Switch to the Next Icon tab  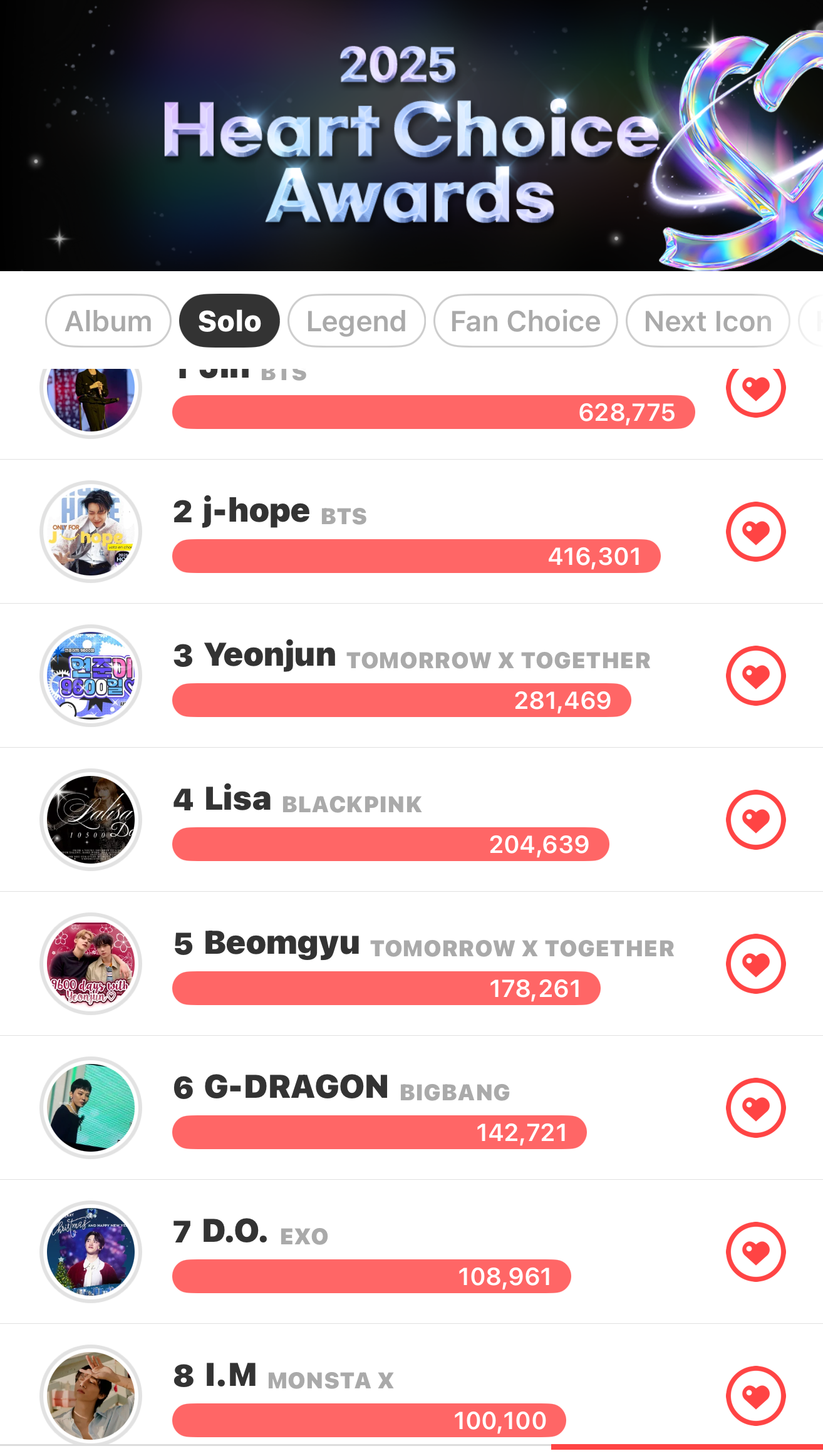[x=708, y=321]
